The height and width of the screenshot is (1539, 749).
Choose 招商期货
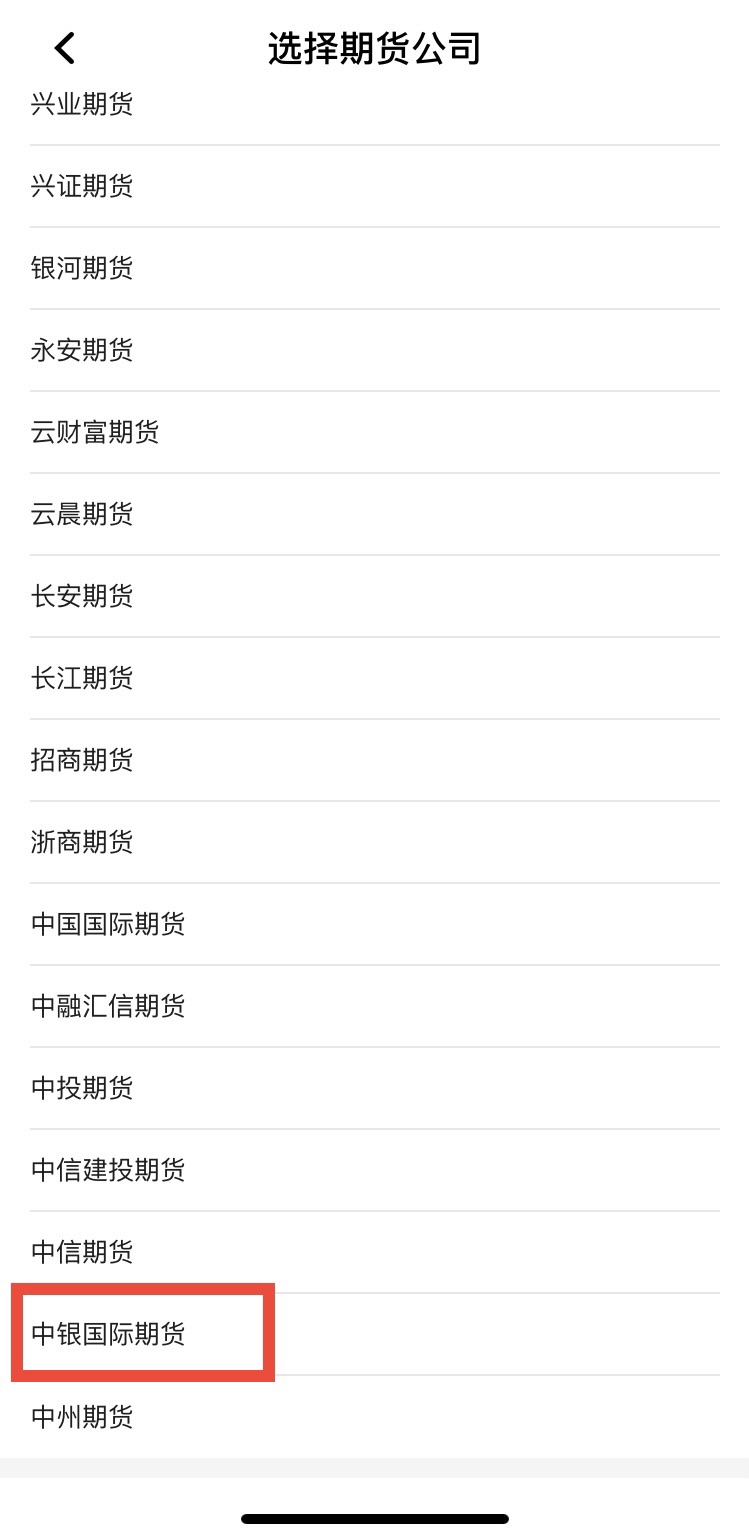[x=82, y=760]
